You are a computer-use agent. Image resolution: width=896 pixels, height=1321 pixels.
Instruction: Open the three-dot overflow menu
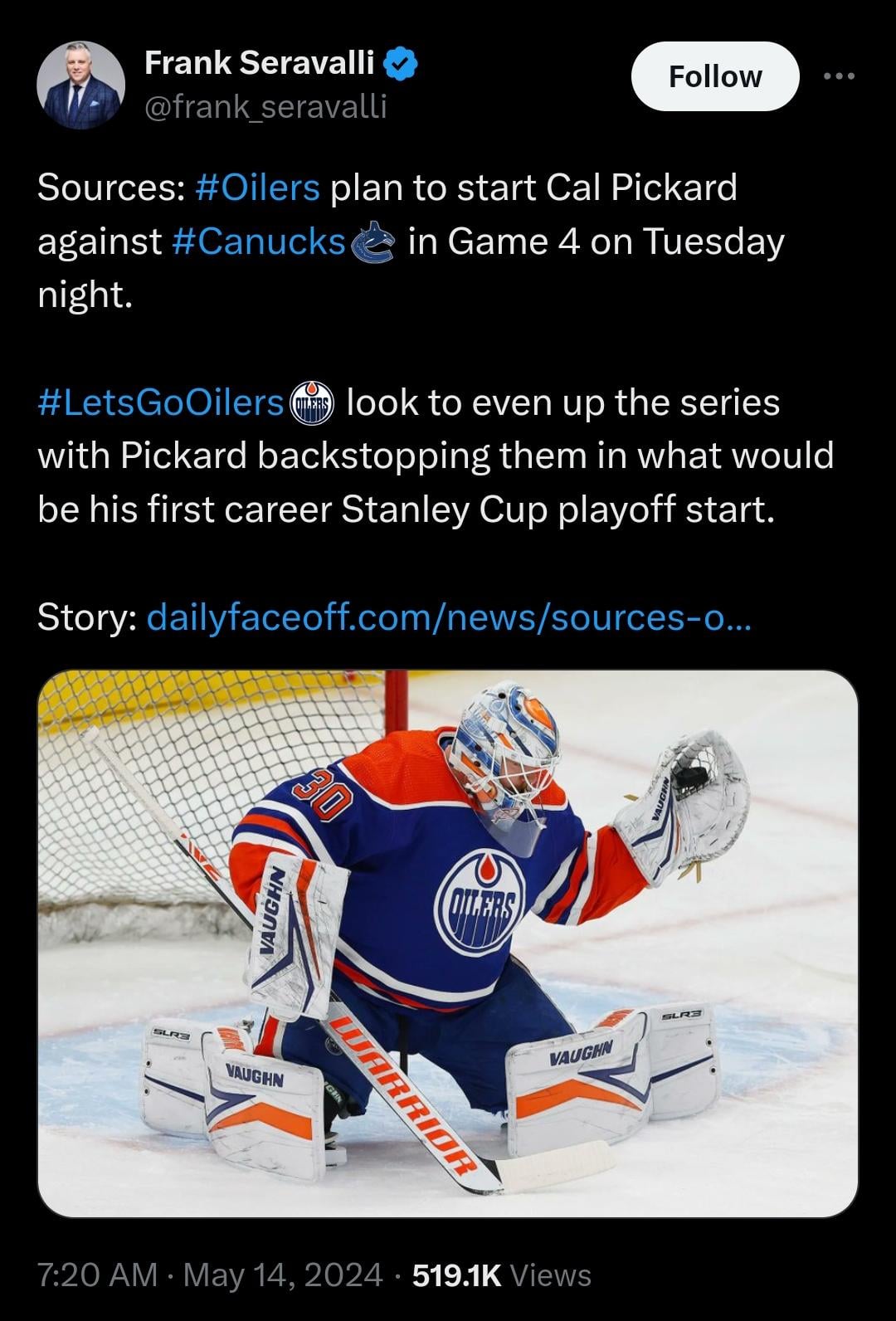click(839, 76)
